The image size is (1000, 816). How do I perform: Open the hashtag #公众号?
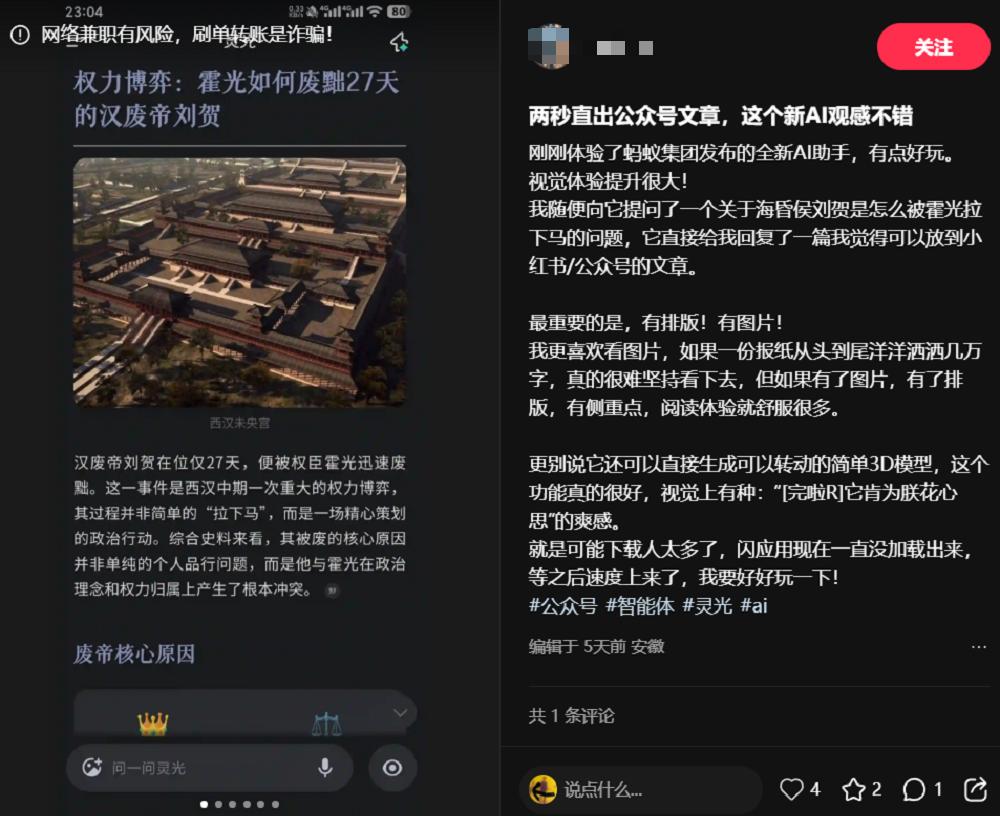pyautogui.click(x=563, y=605)
